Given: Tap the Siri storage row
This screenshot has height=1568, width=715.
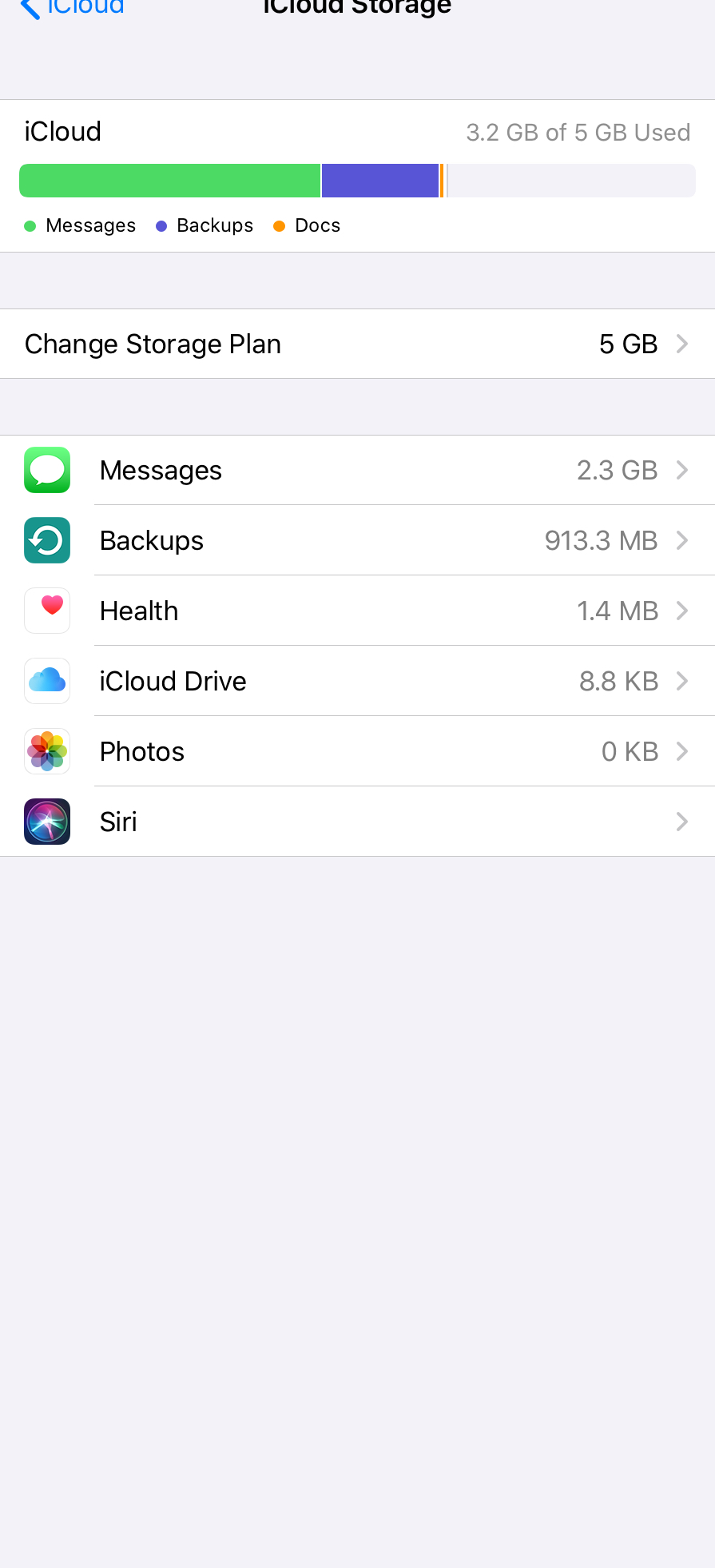Looking at the screenshot, I should tap(357, 822).
